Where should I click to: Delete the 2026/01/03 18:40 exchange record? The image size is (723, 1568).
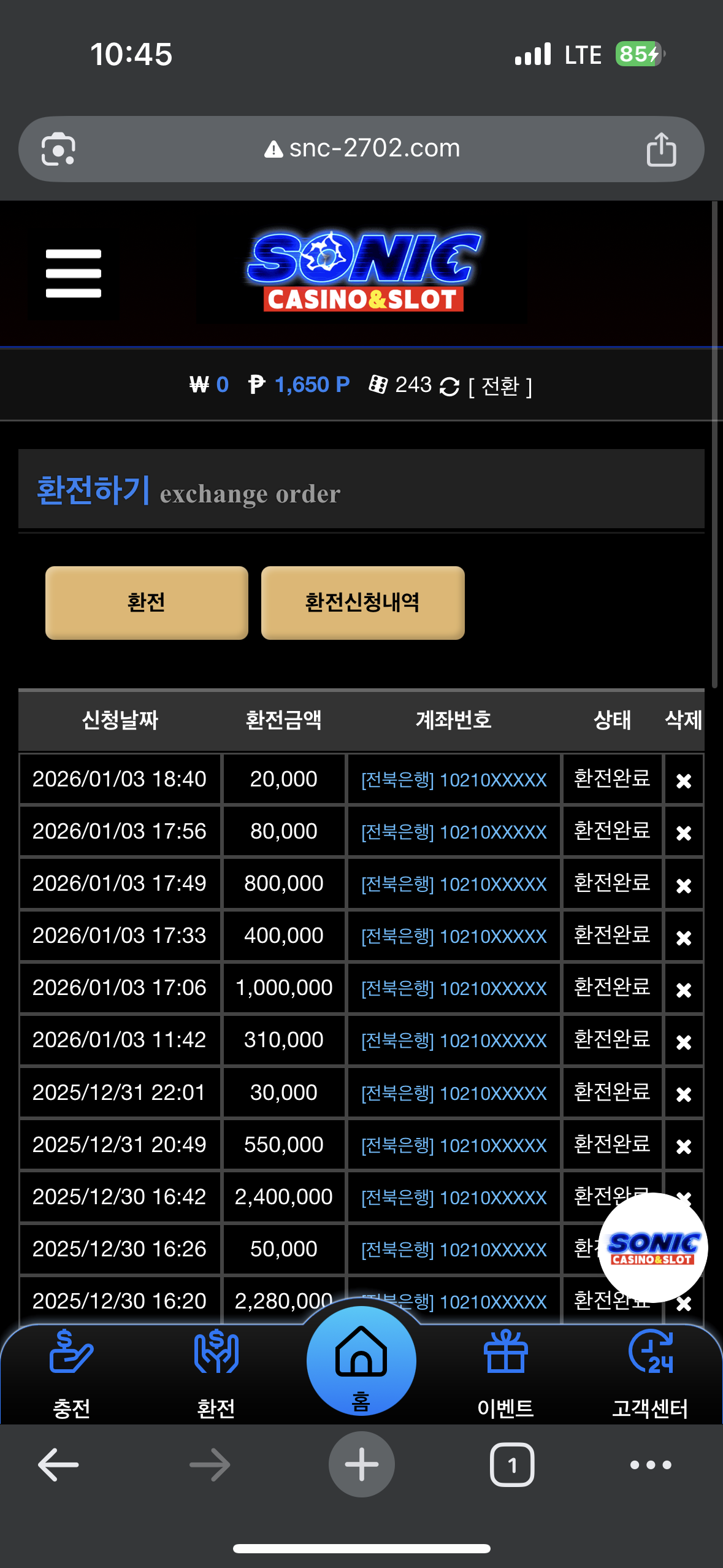pos(683,780)
